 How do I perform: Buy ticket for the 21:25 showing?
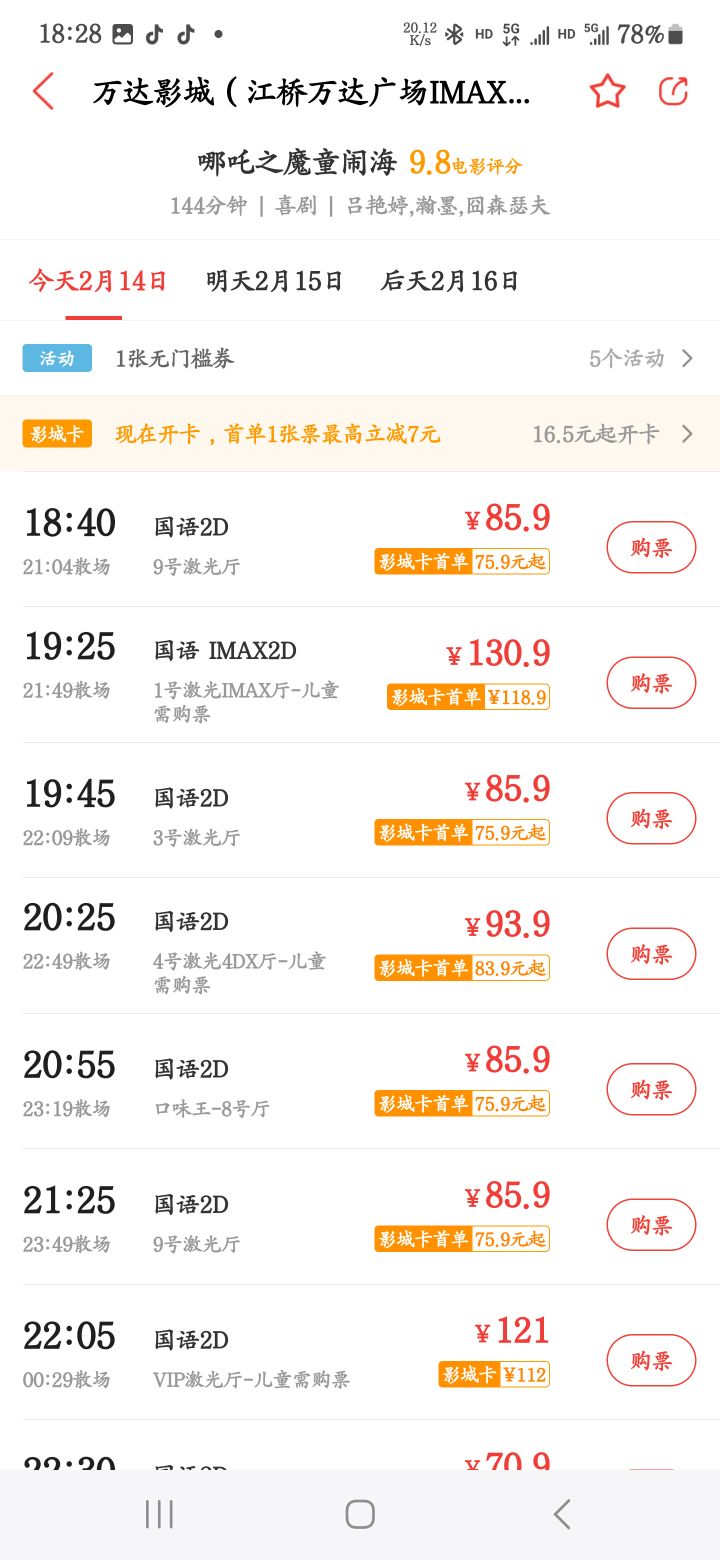651,1225
